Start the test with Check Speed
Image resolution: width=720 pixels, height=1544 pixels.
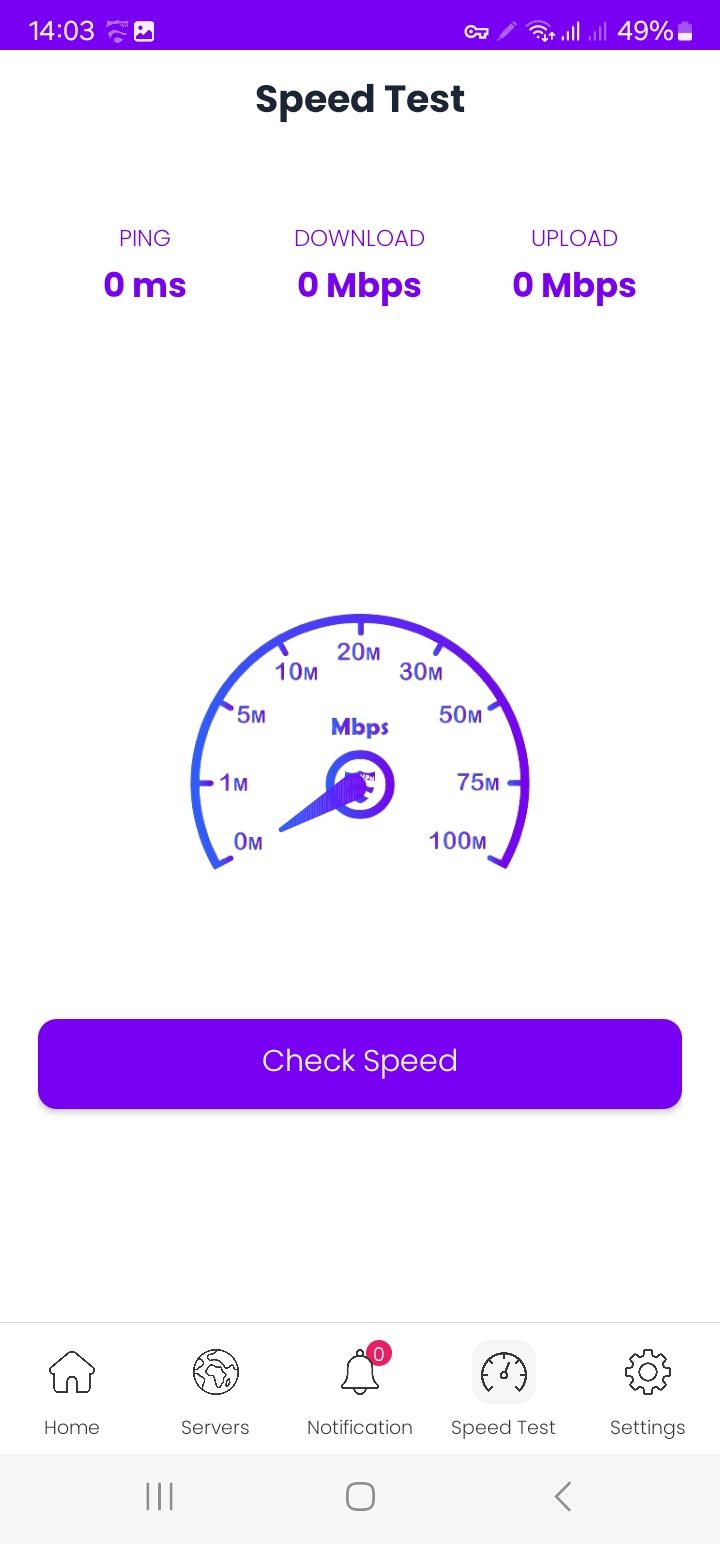point(360,1063)
